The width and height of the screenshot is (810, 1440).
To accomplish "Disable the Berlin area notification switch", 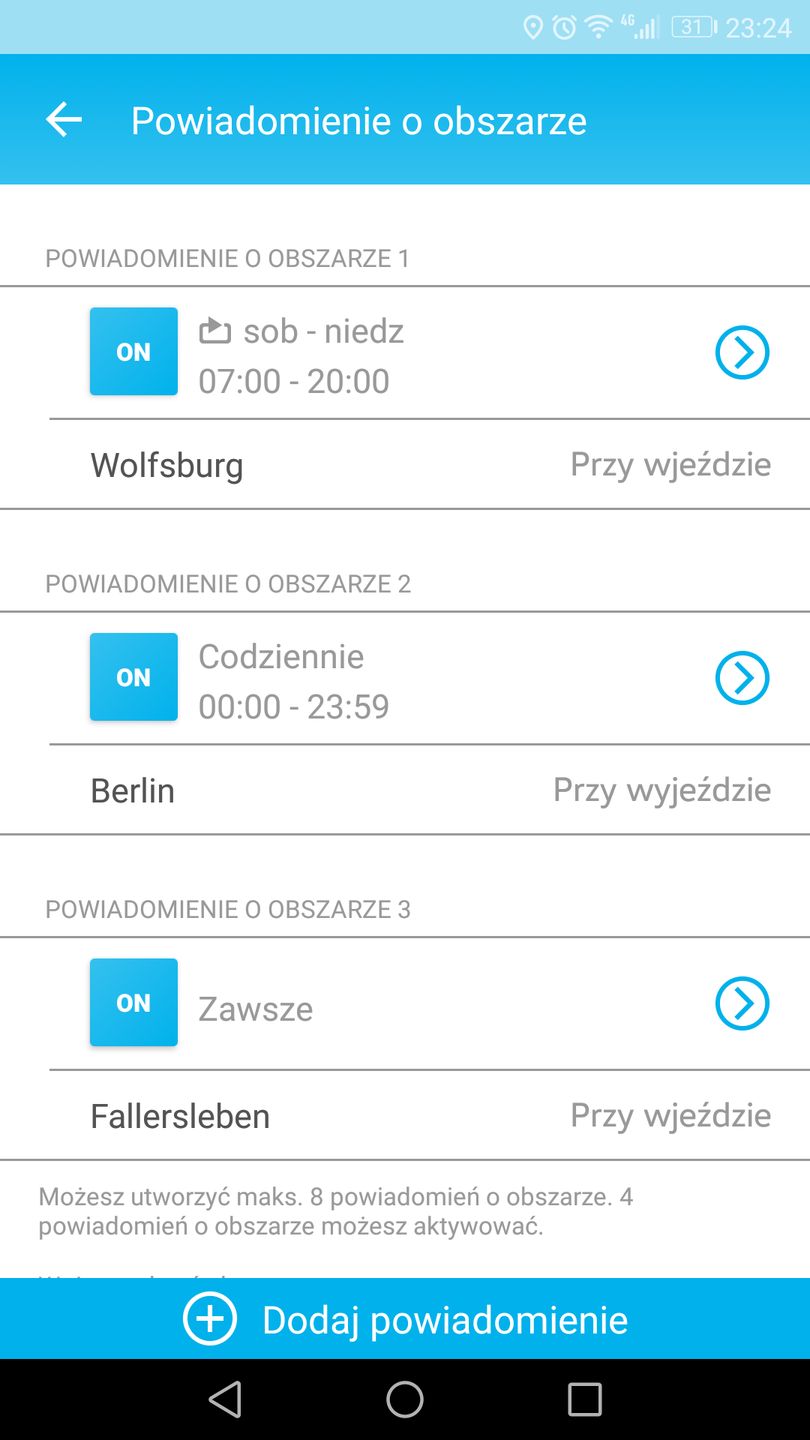I will (133, 677).
